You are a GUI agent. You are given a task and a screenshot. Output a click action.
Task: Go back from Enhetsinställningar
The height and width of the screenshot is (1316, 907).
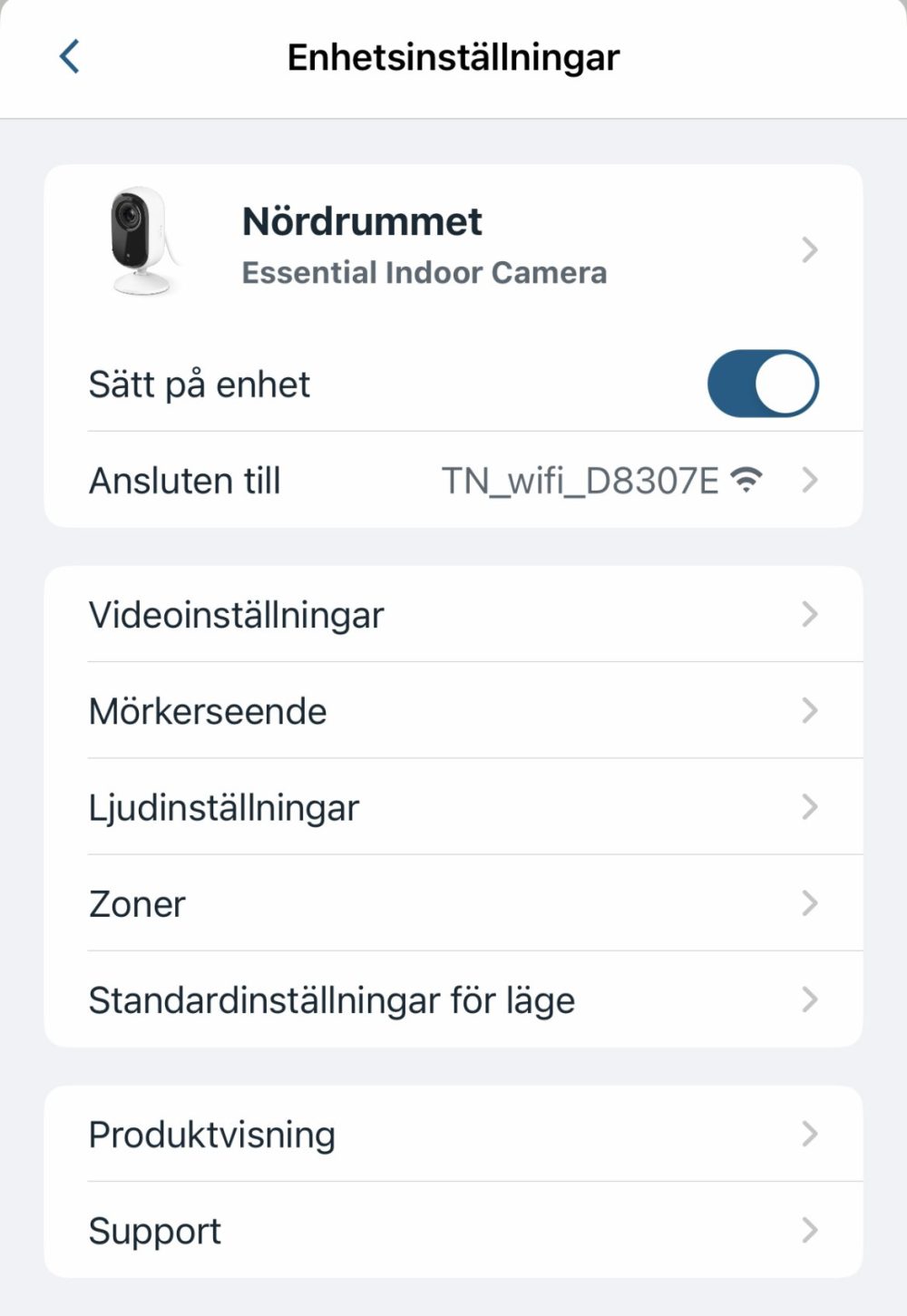click(x=69, y=56)
